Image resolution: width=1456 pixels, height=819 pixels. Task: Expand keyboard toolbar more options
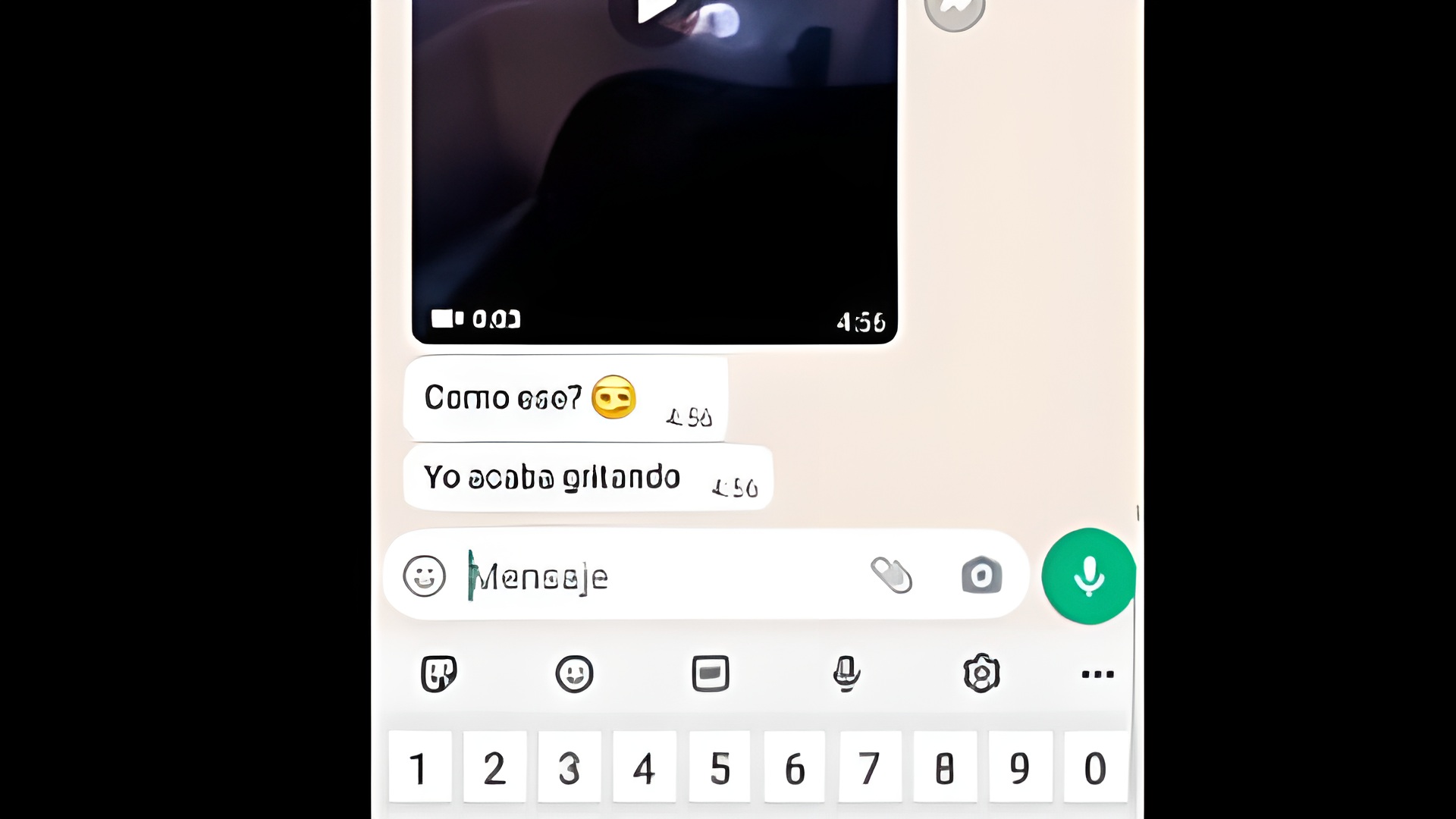[1097, 674]
